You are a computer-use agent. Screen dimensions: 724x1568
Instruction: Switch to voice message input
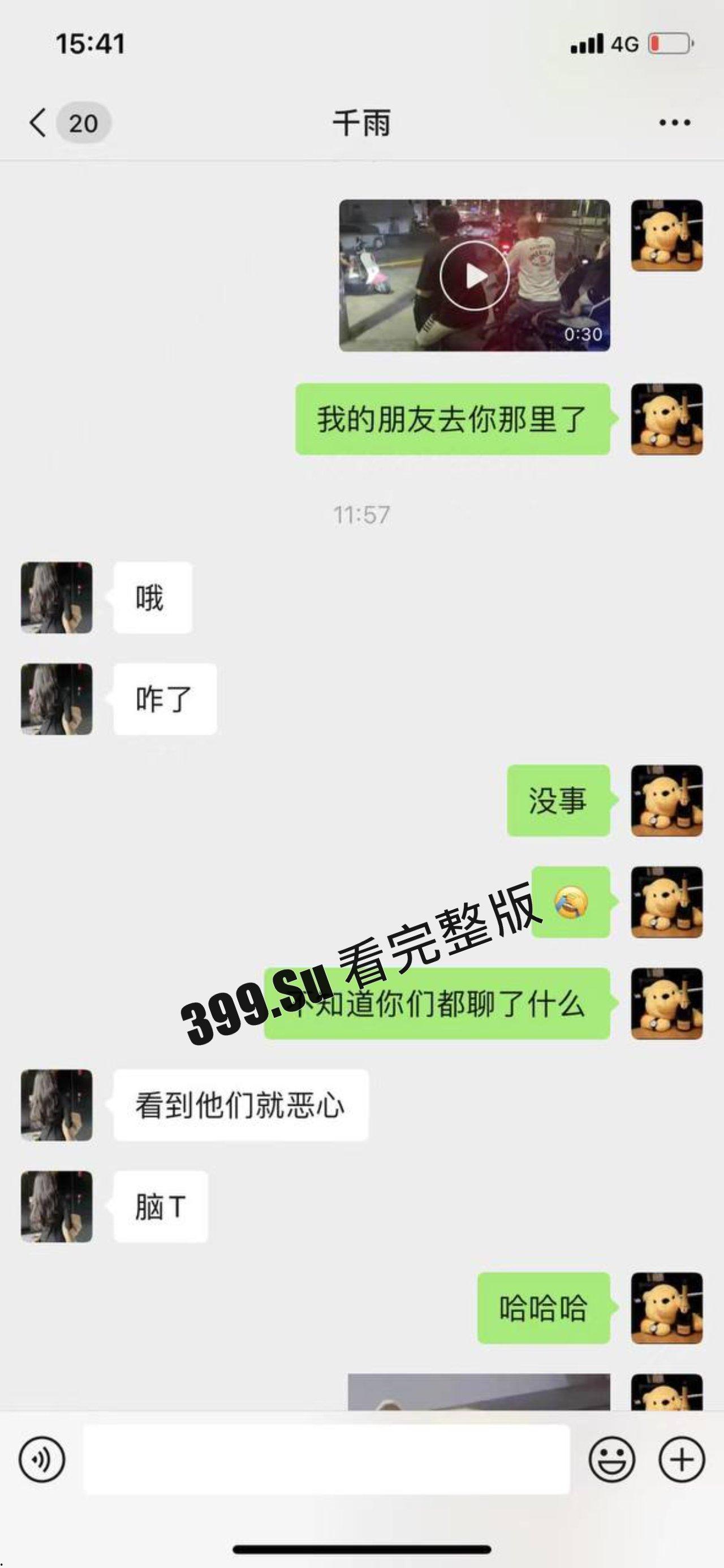point(42,1459)
